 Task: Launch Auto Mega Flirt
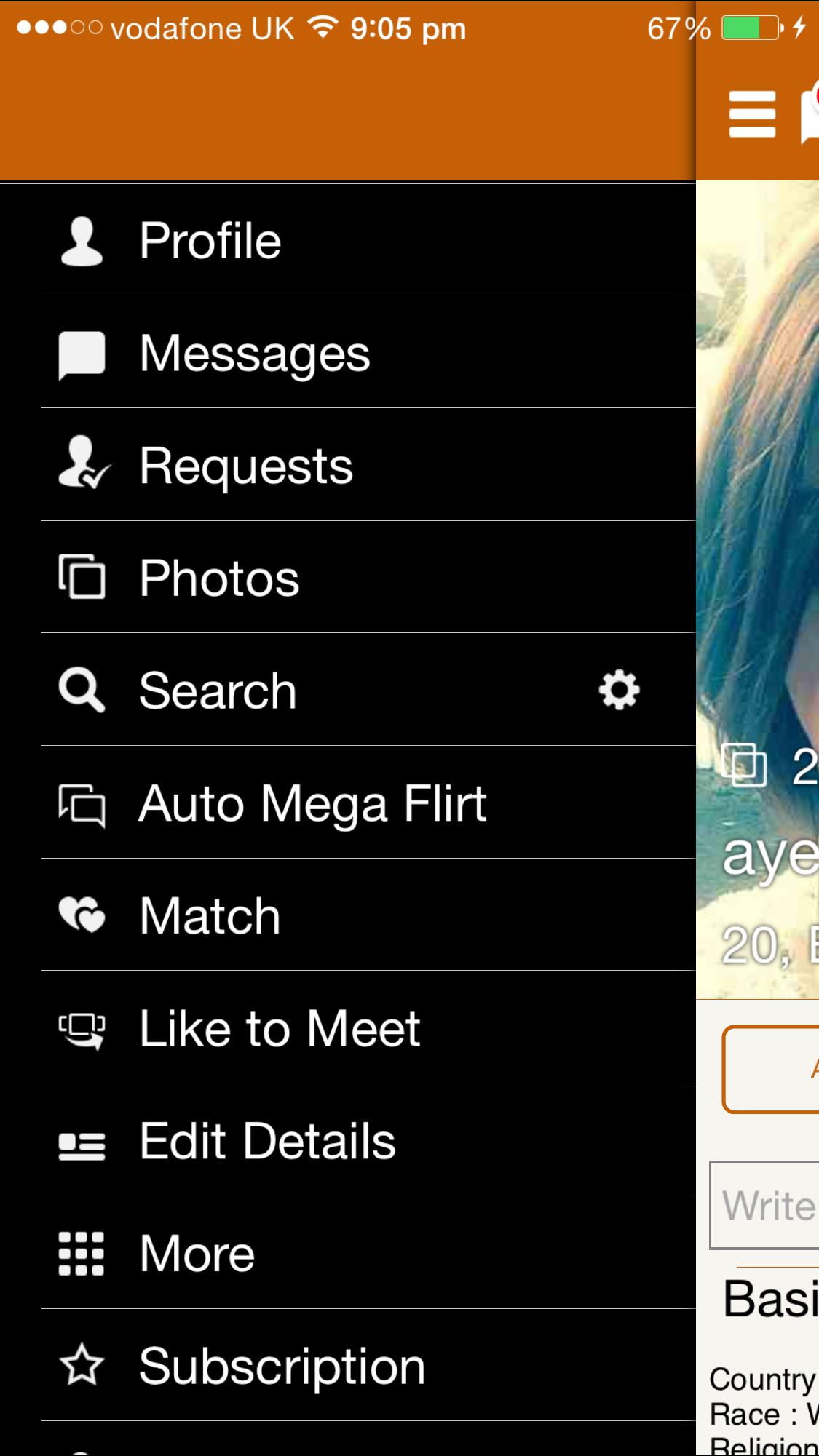(312, 804)
